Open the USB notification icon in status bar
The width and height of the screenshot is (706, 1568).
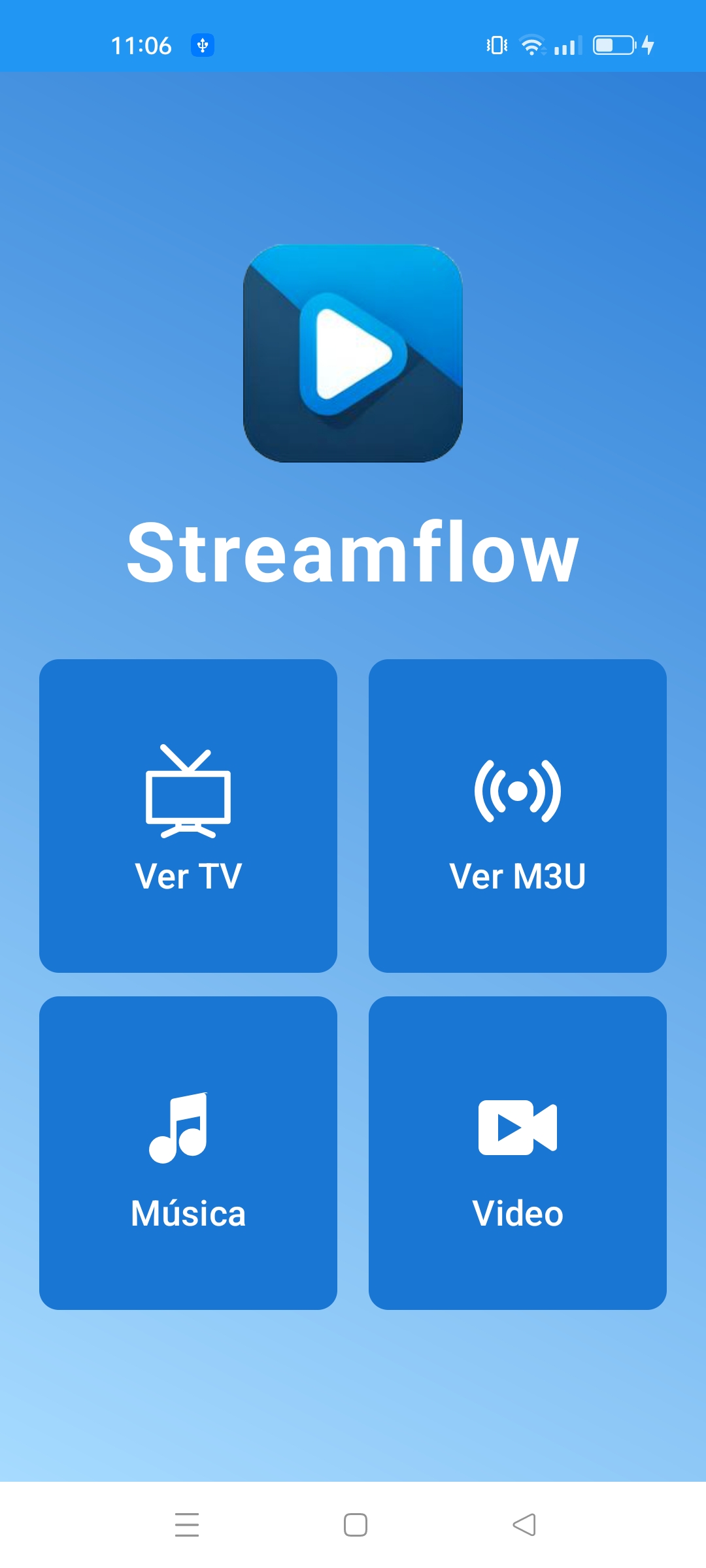[203, 44]
